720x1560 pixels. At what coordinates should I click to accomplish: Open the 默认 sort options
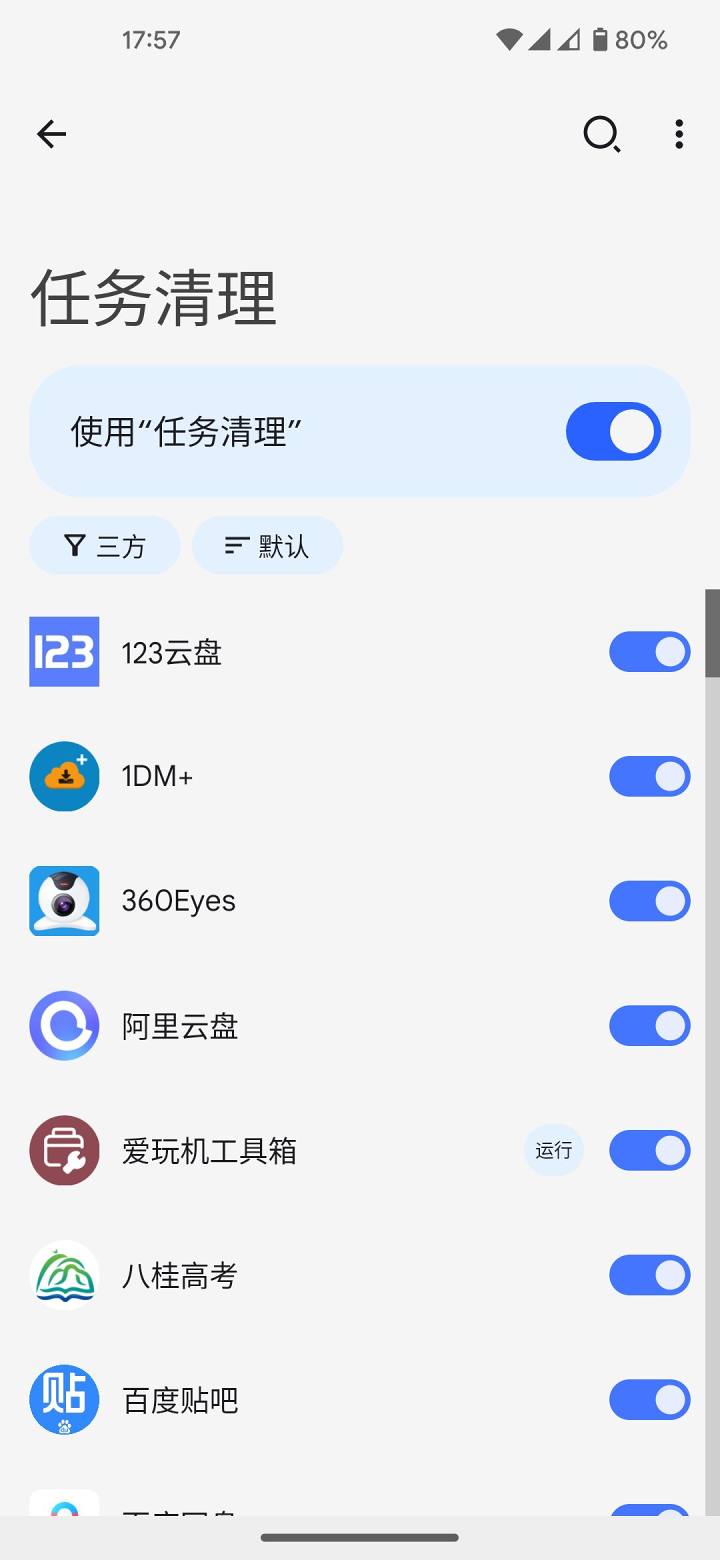267,545
